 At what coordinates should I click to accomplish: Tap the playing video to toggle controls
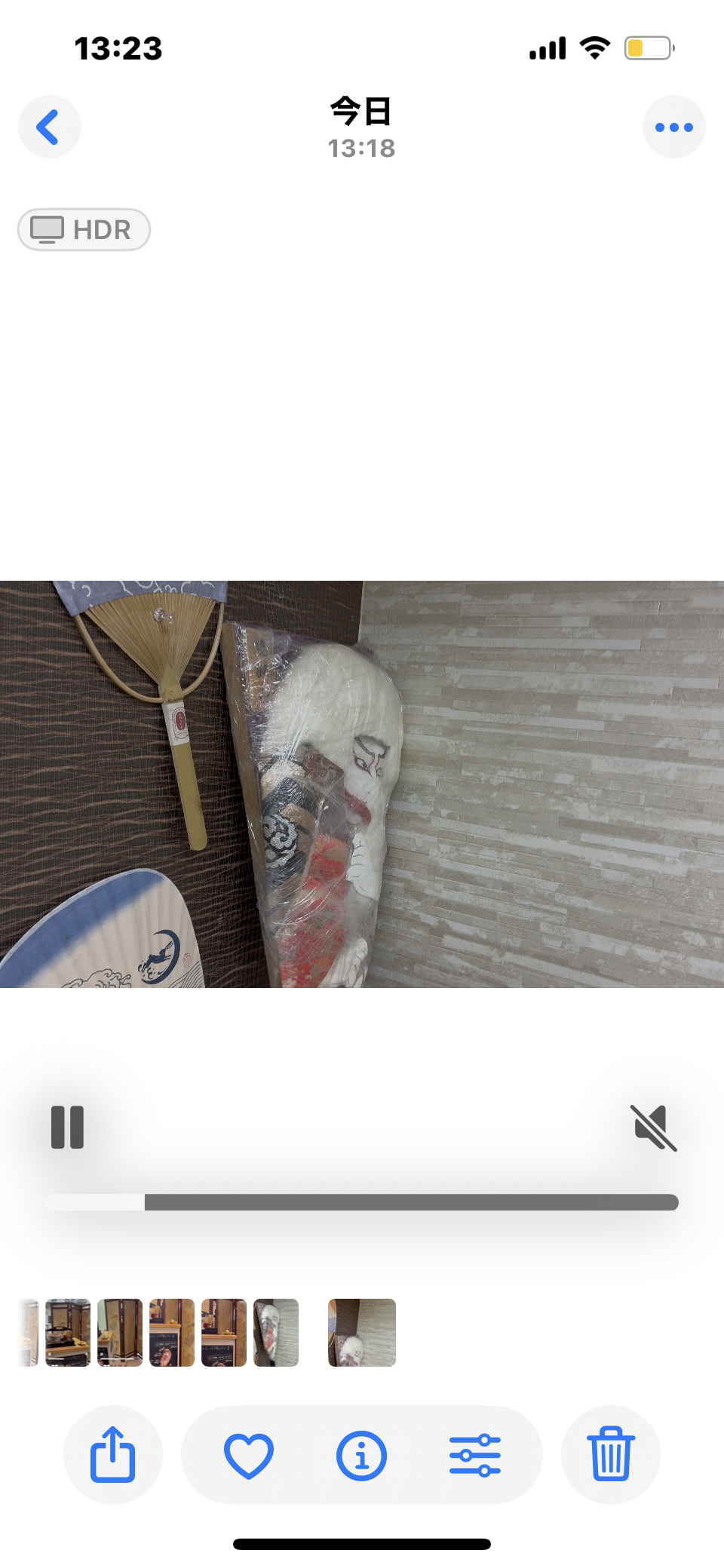point(362,784)
